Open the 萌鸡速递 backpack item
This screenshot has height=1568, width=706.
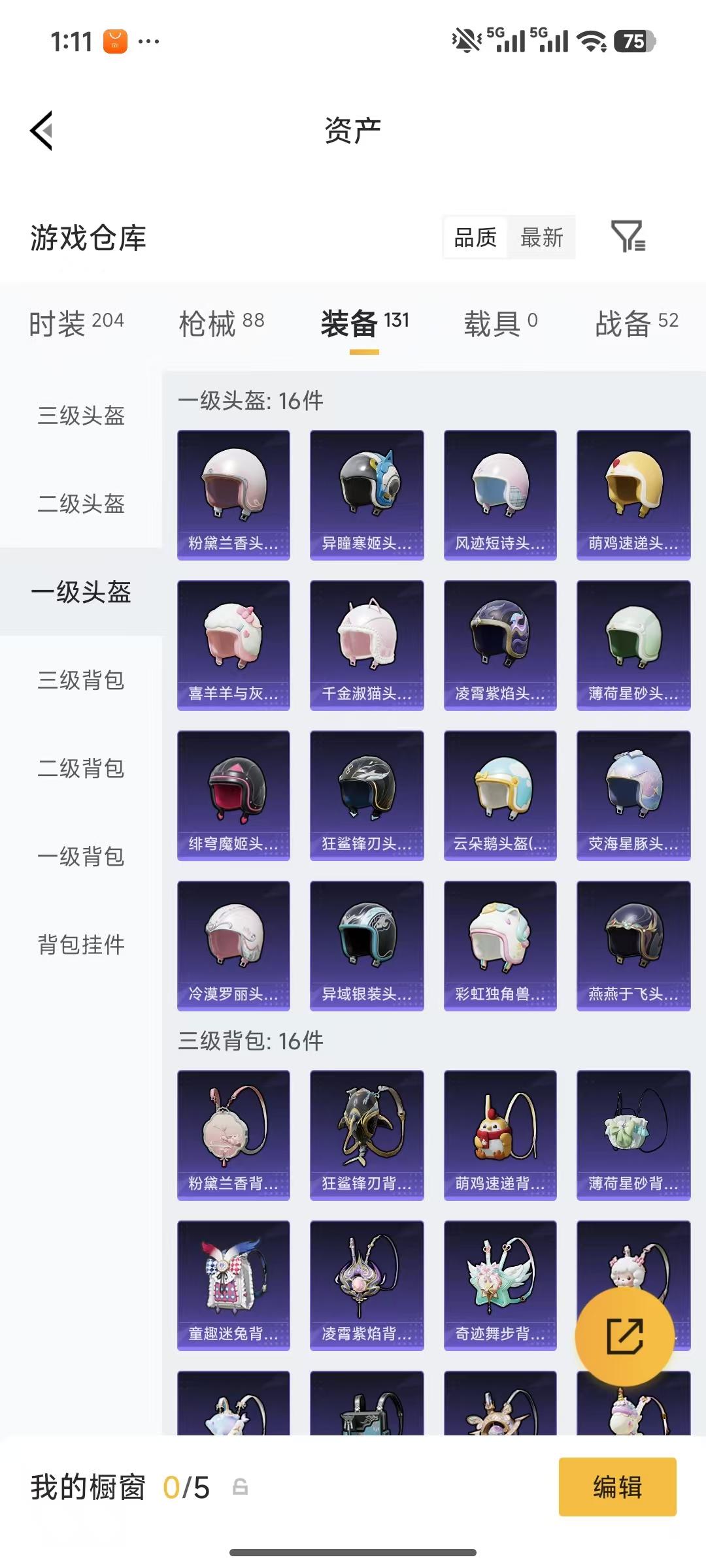click(x=500, y=1135)
